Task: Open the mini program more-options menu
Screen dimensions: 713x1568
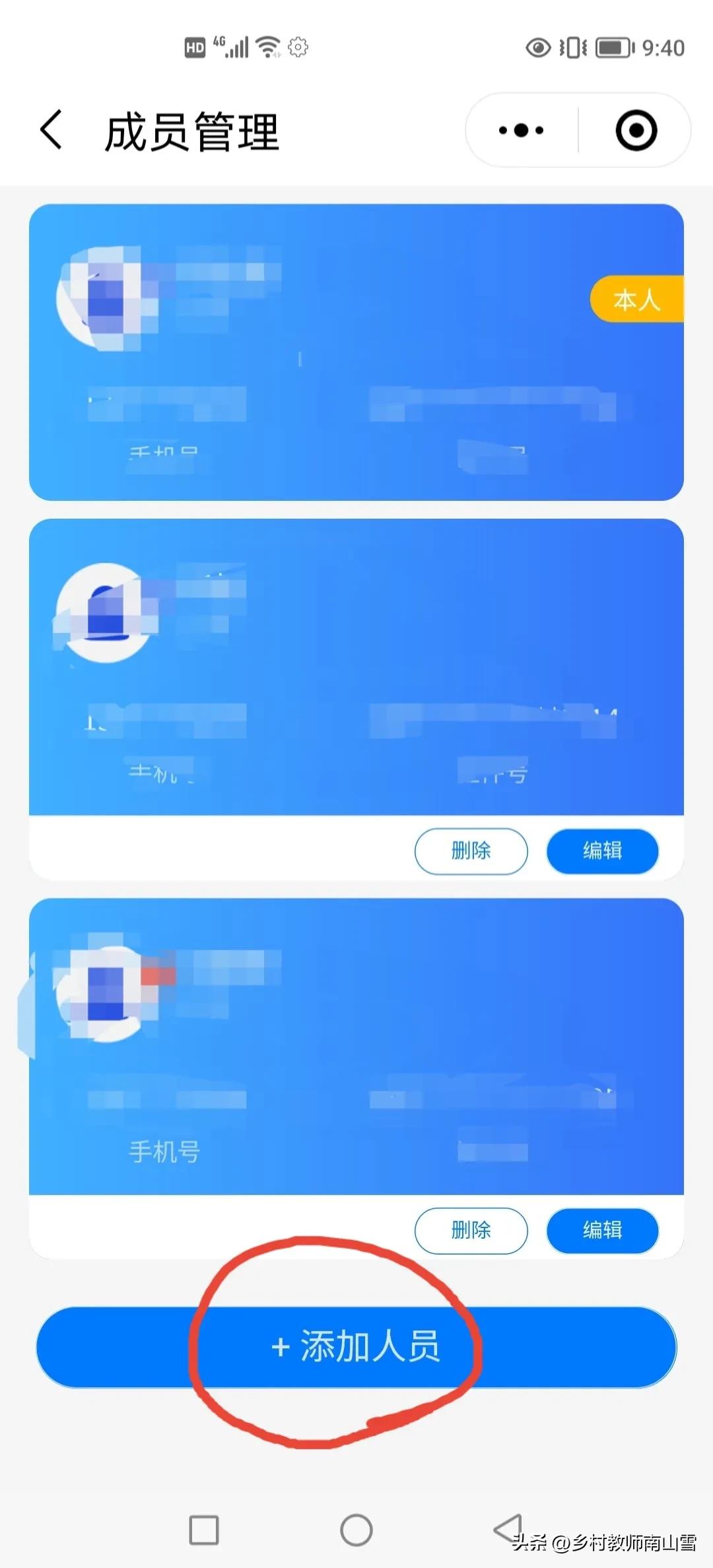Action: (x=521, y=130)
